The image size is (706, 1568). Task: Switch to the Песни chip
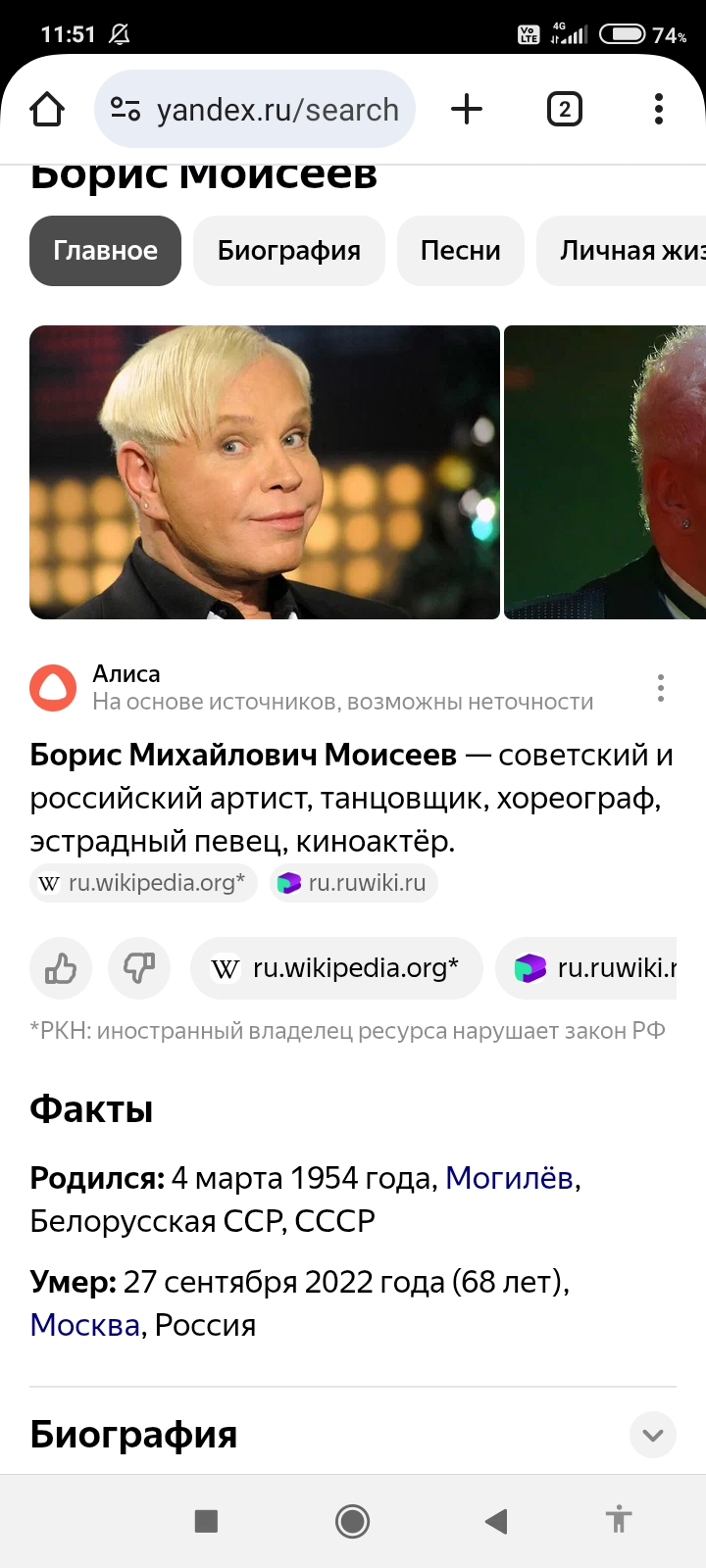pos(460,251)
